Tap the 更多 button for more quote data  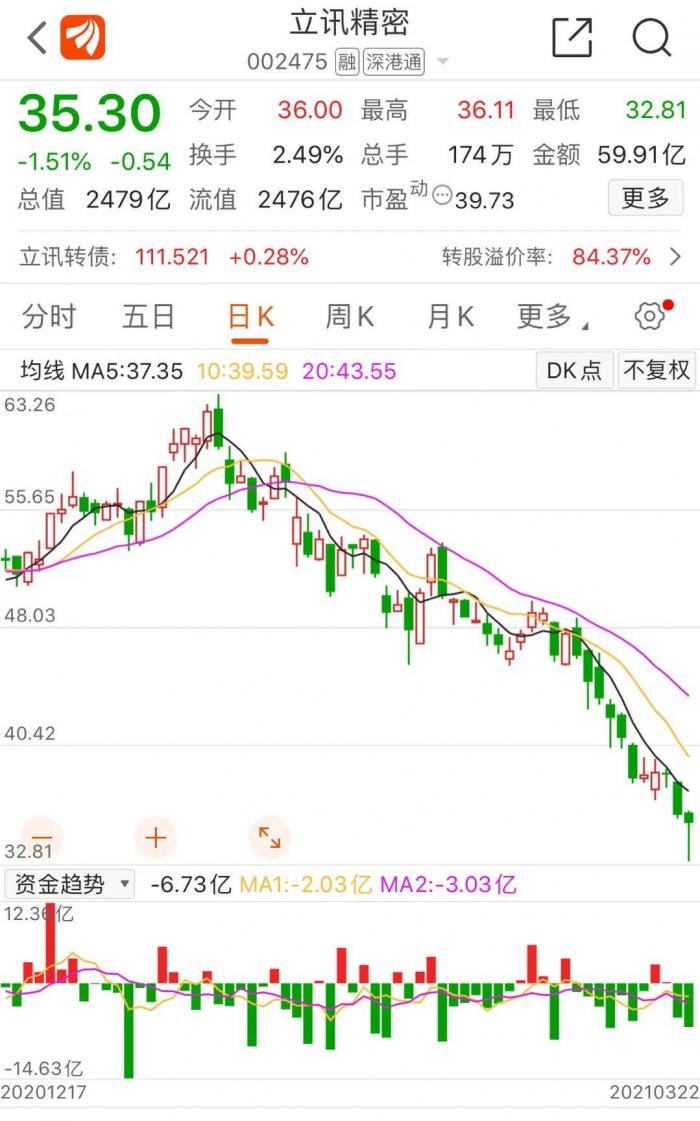(x=645, y=198)
